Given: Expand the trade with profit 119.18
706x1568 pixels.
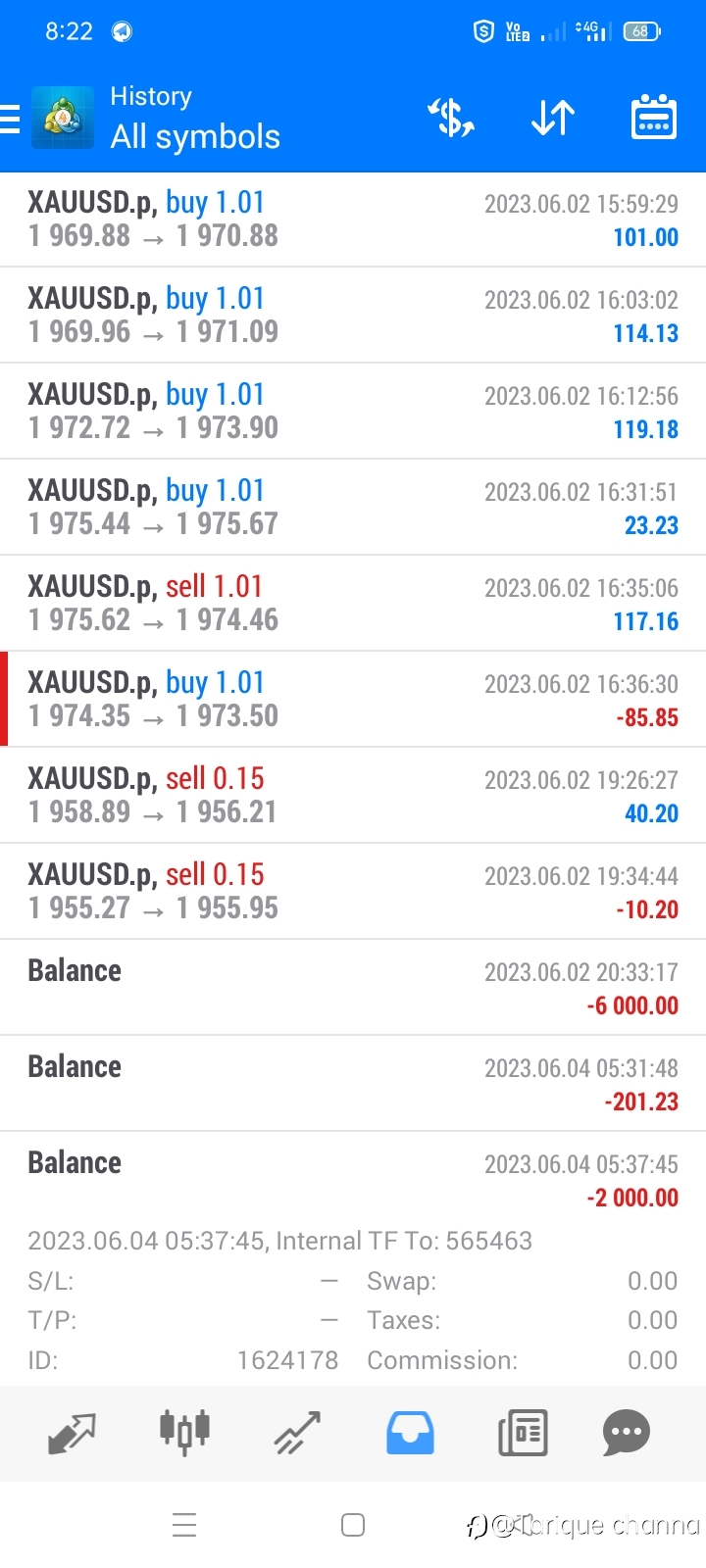Looking at the screenshot, I should (x=353, y=412).
